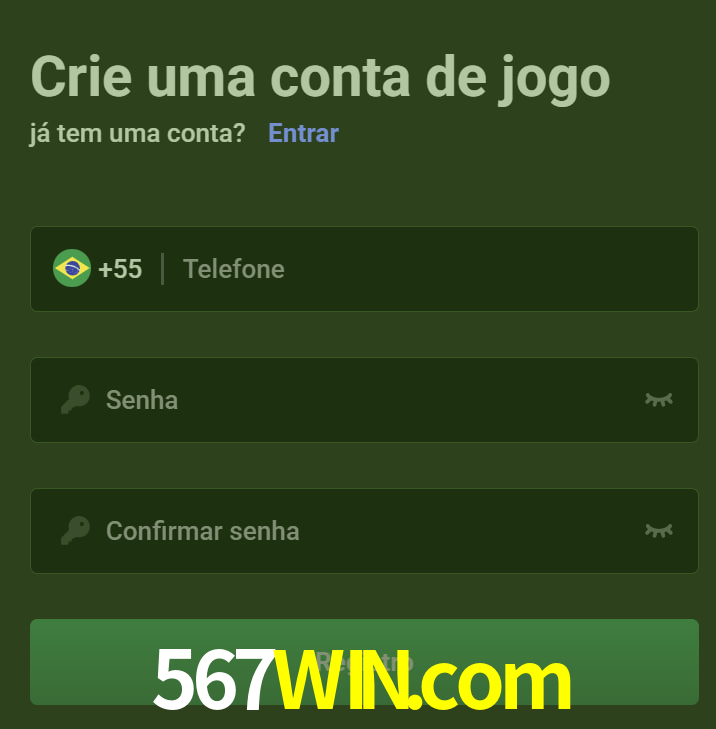Reveal the Confirmar senha password
The width and height of the screenshot is (716, 729).
tap(658, 530)
